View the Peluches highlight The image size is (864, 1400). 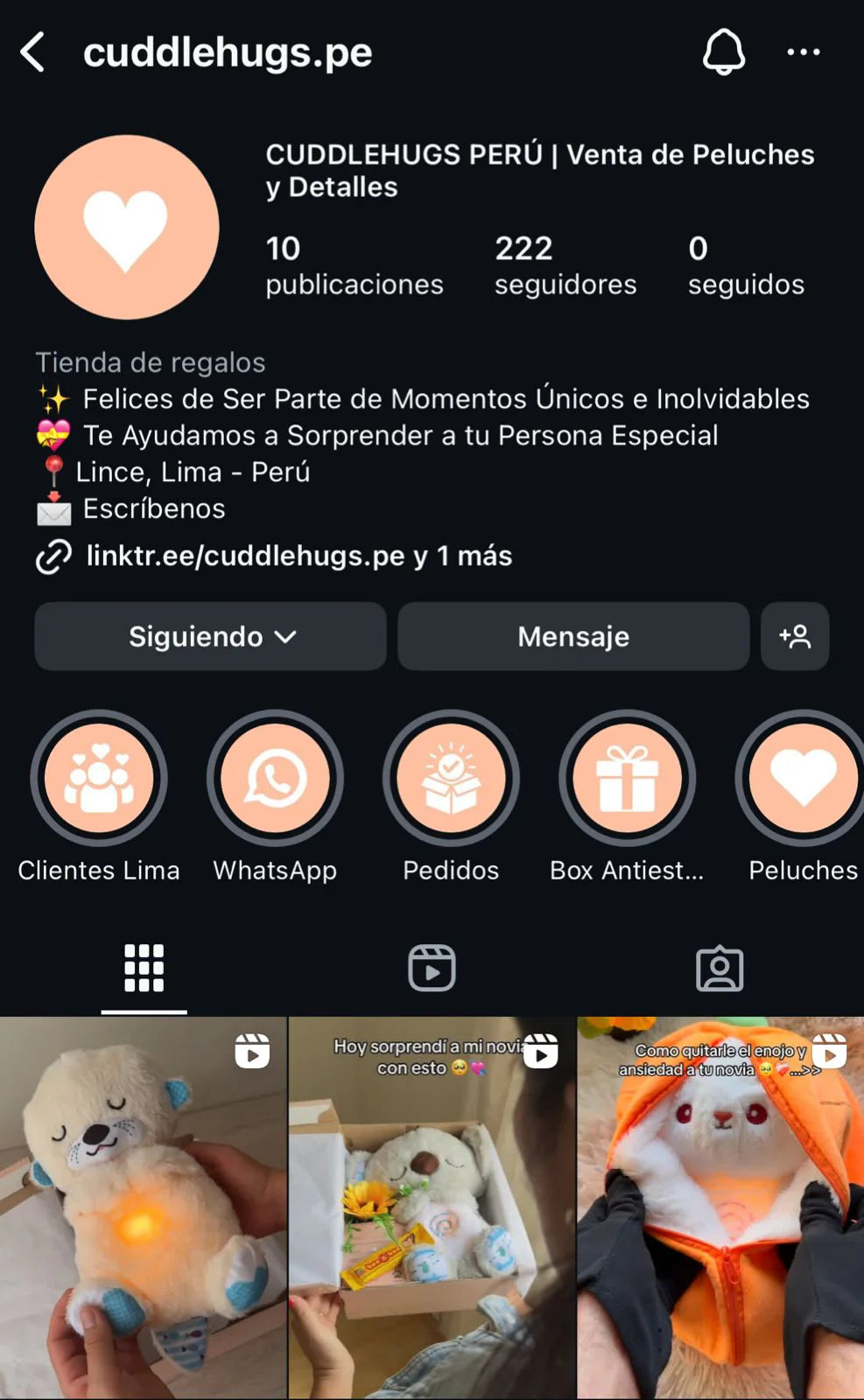pyautogui.click(x=802, y=778)
